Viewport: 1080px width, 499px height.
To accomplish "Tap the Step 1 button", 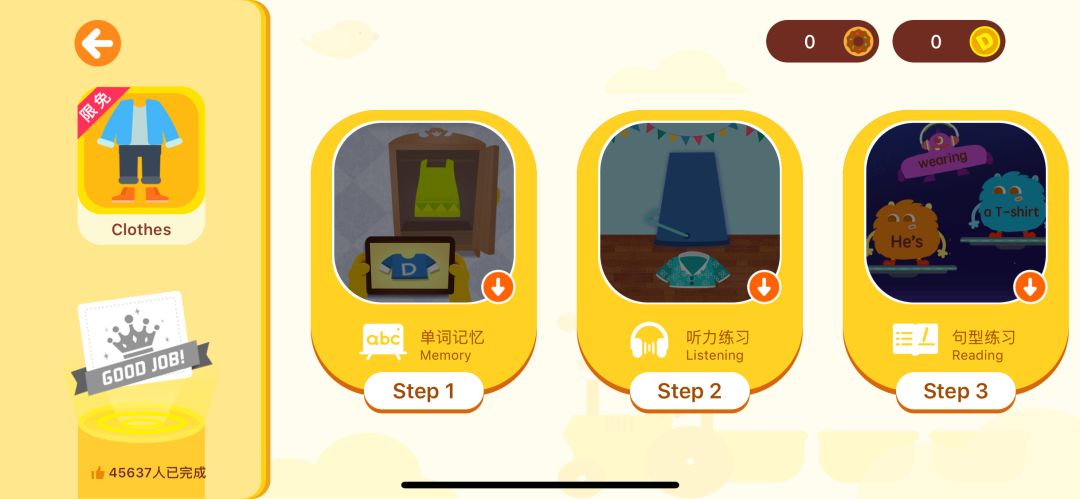I will 423,391.
